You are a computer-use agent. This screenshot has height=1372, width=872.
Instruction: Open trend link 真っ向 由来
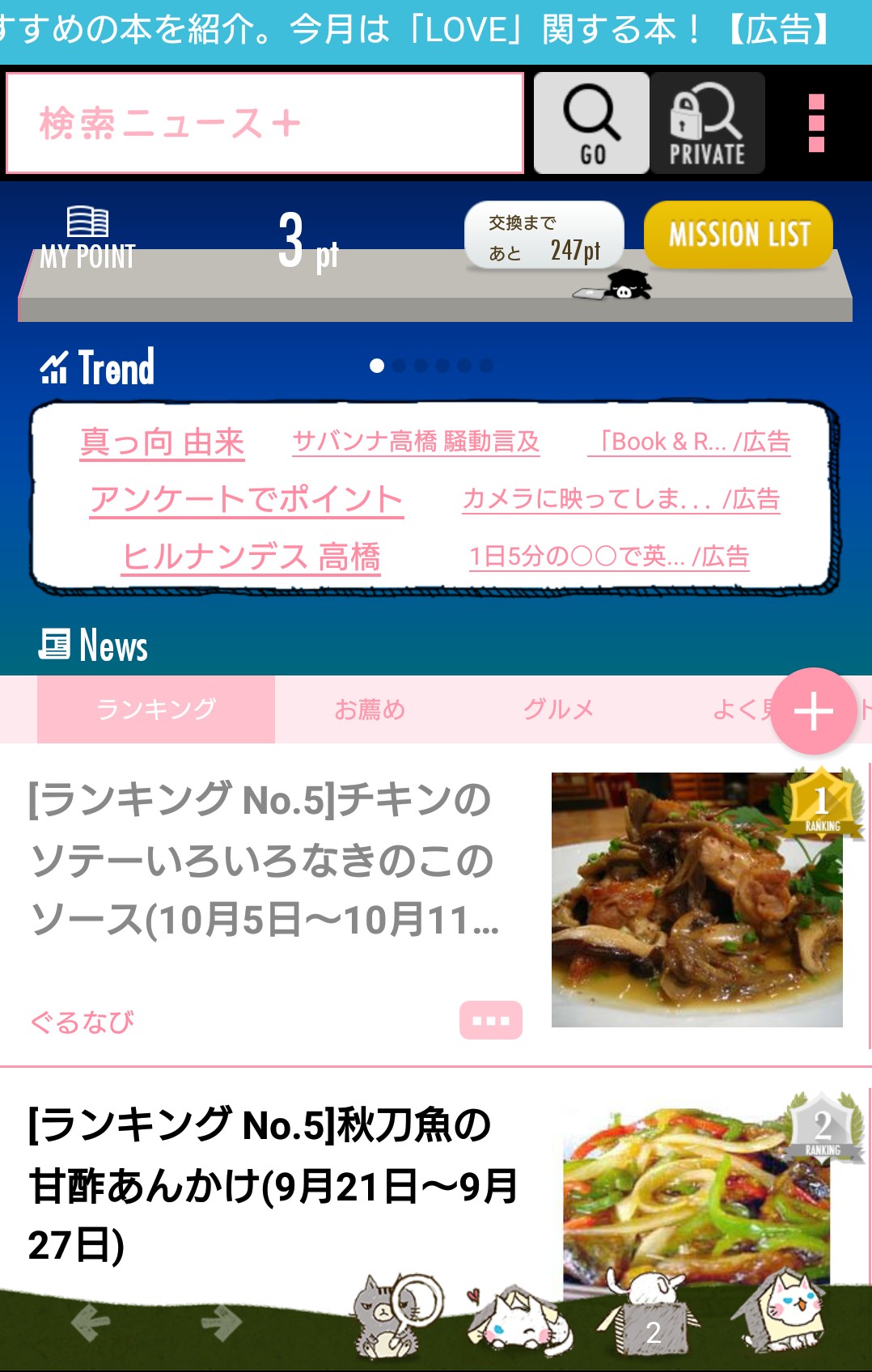[x=163, y=443]
